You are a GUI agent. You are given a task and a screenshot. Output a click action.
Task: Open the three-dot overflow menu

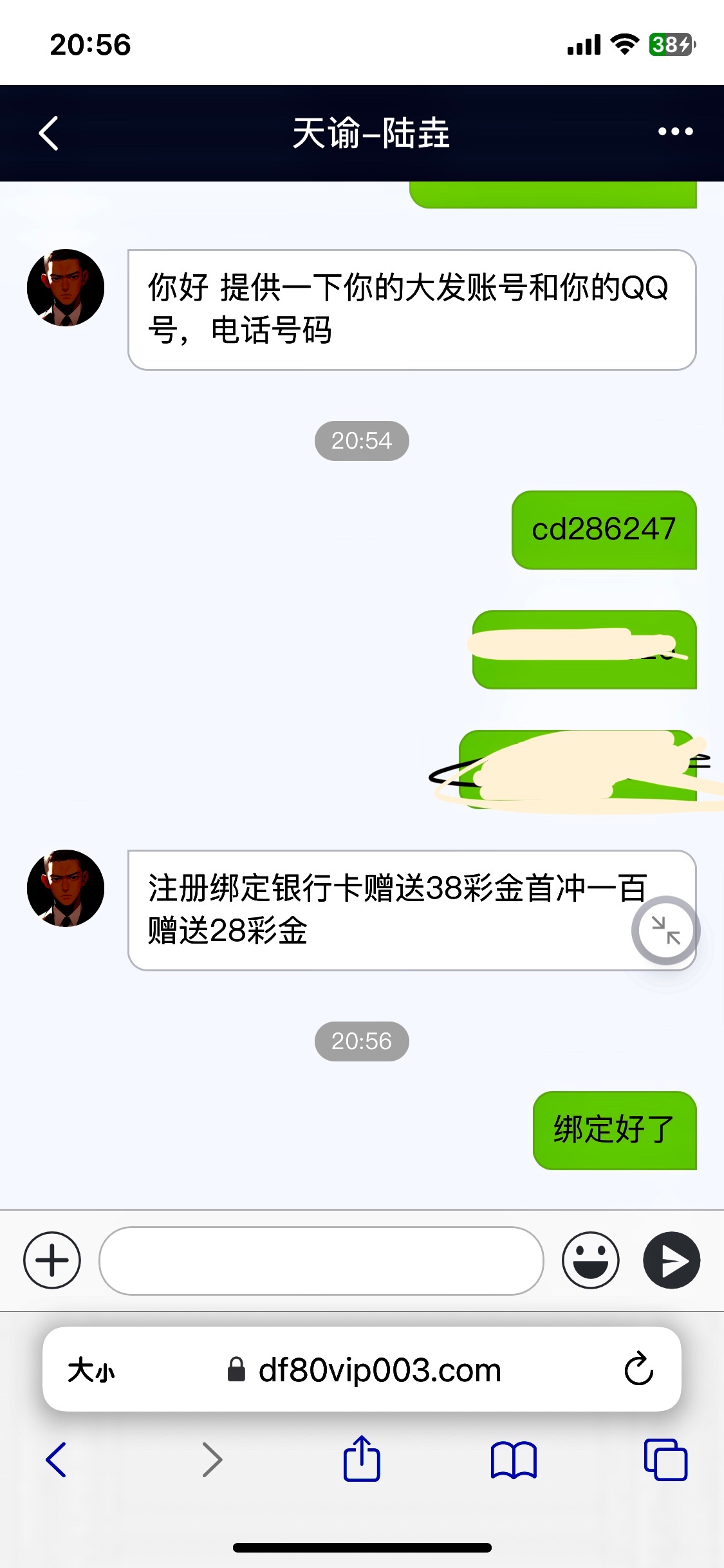[675, 132]
